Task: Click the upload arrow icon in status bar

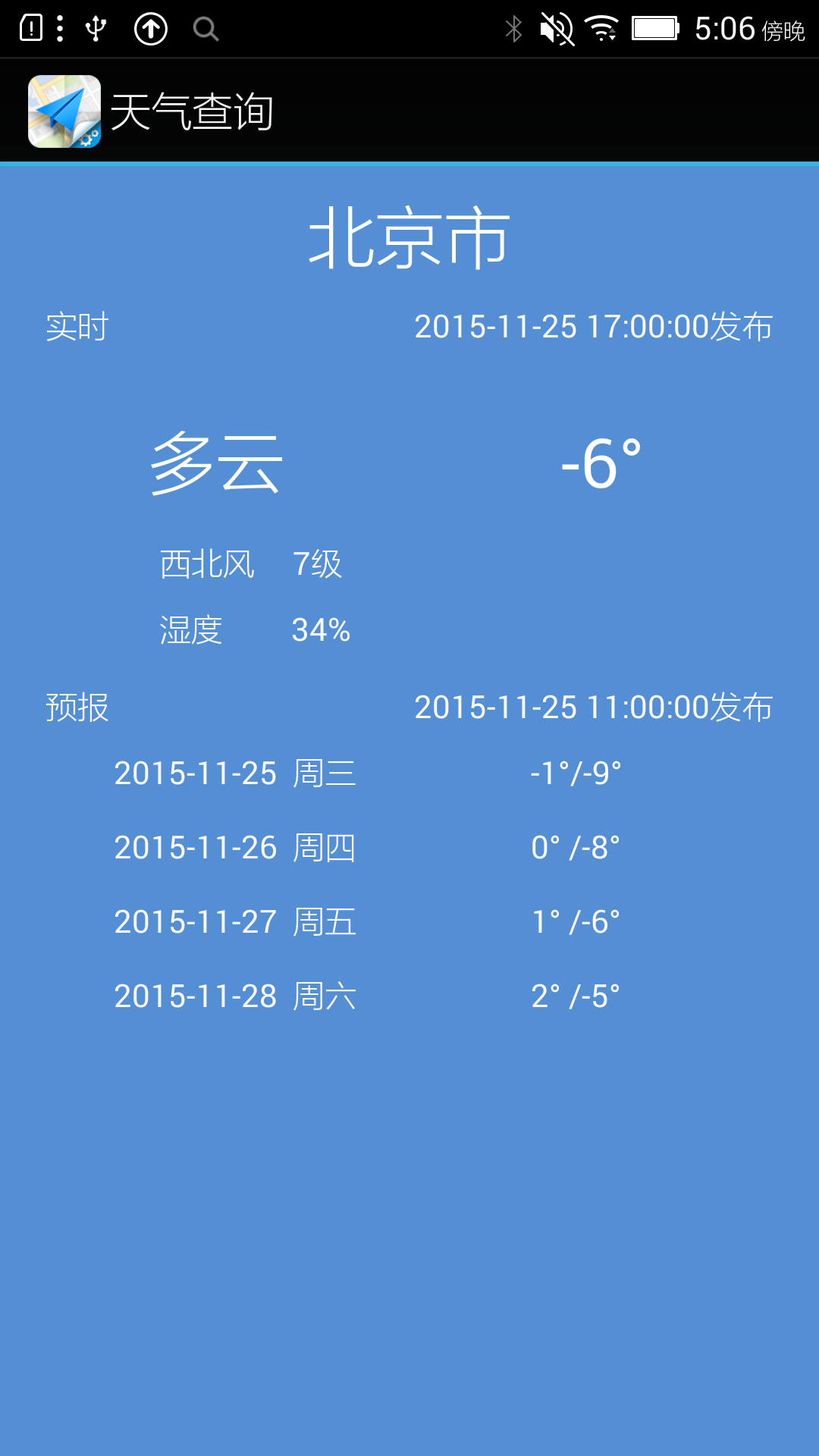Action: click(x=151, y=29)
